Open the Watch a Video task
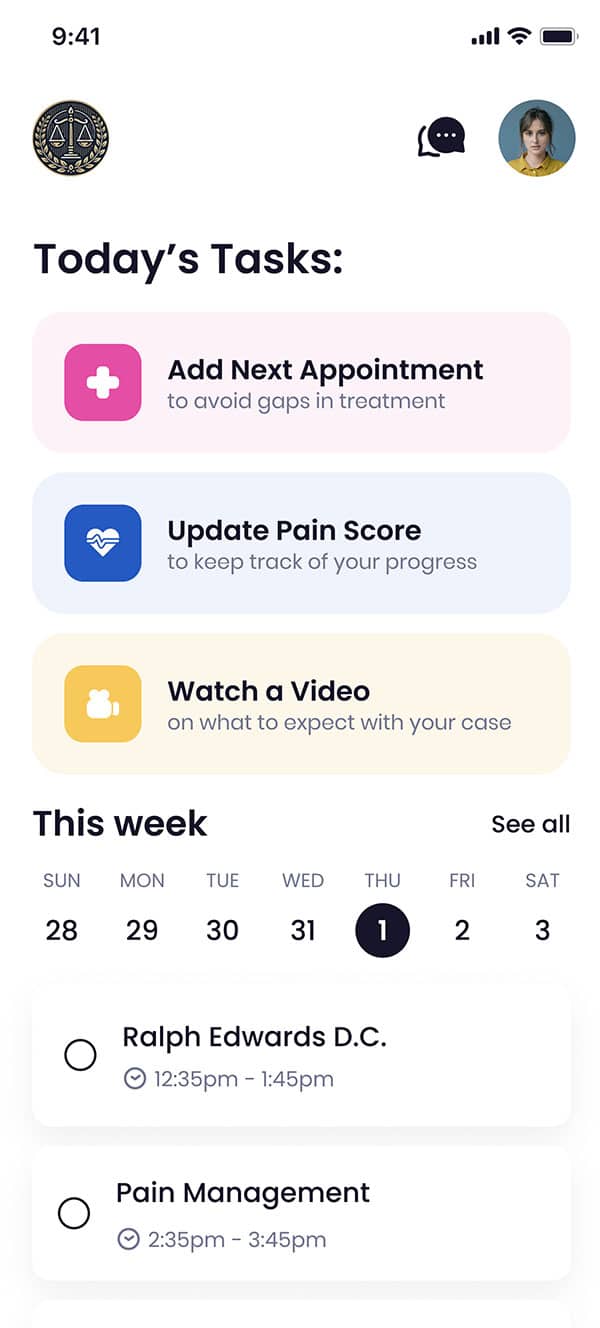 point(301,704)
